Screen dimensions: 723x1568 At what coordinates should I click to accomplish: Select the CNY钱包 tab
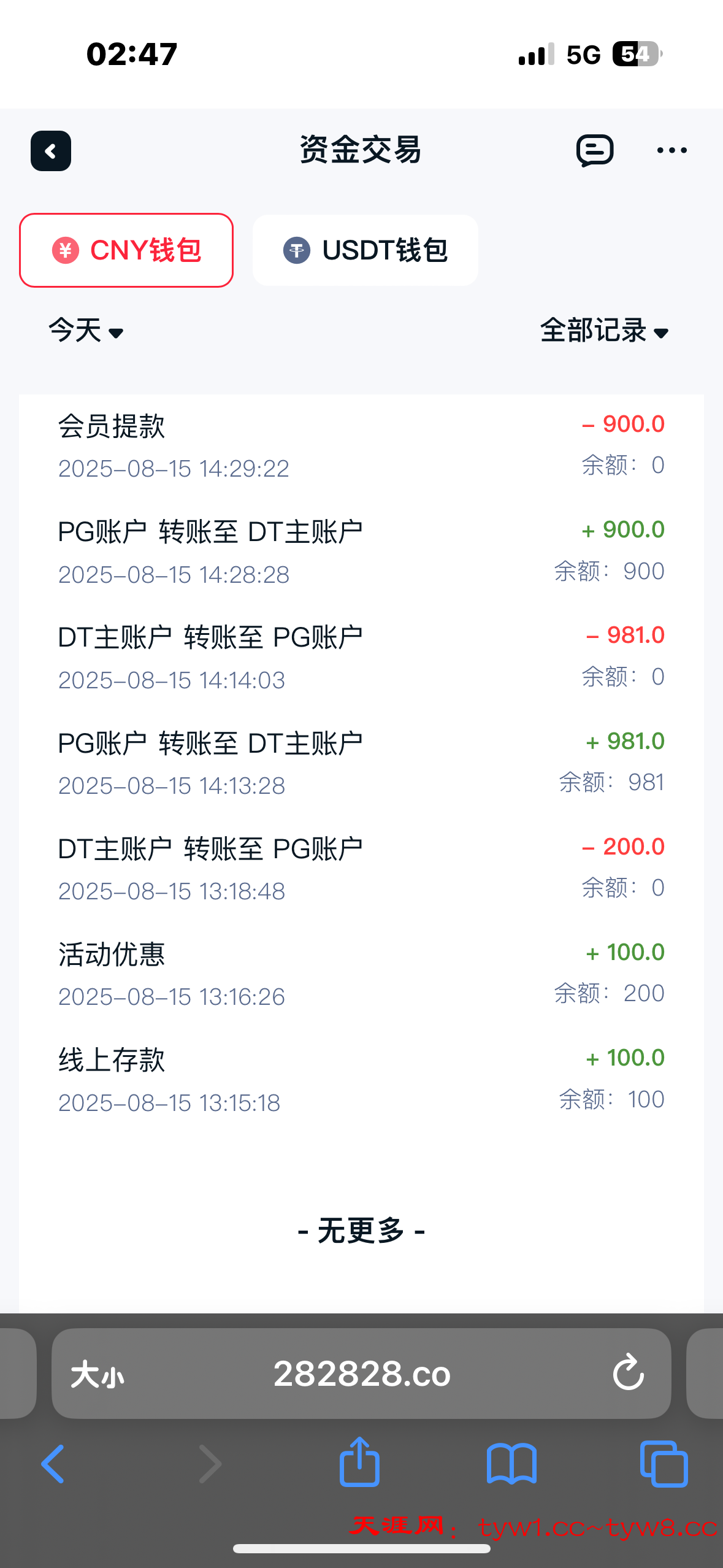click(x=126, y=250)
